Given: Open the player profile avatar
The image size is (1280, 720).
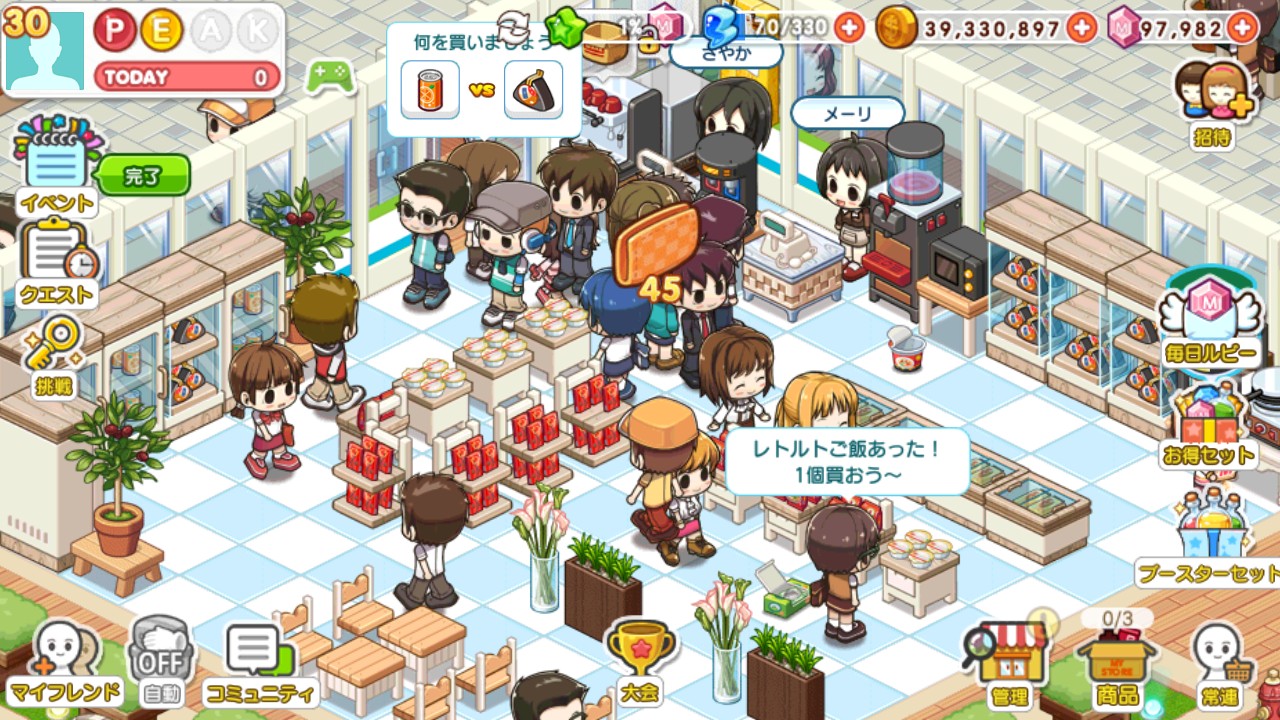Looking at the screenshot, I should 44,48.
